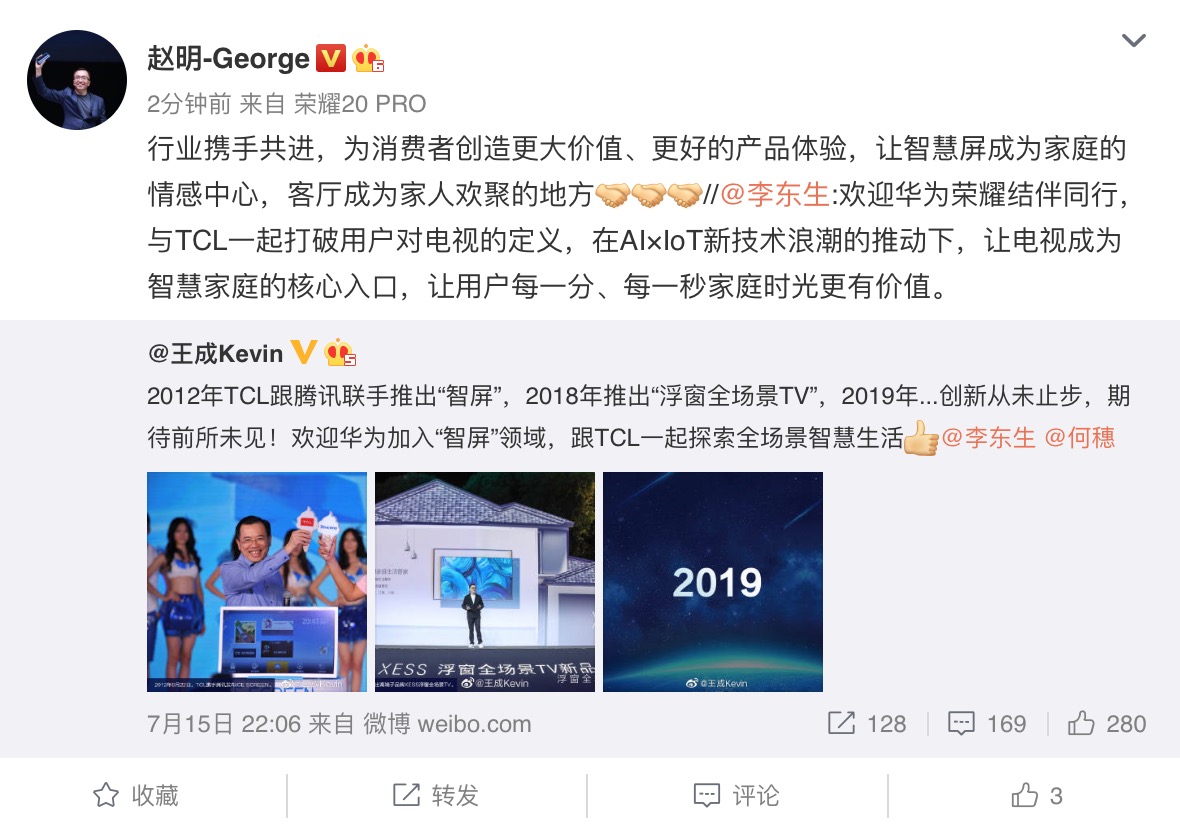Open the 荣耀20 PRO source link
The height and width of the screenshot is (826, 1180).
(360, 104)
